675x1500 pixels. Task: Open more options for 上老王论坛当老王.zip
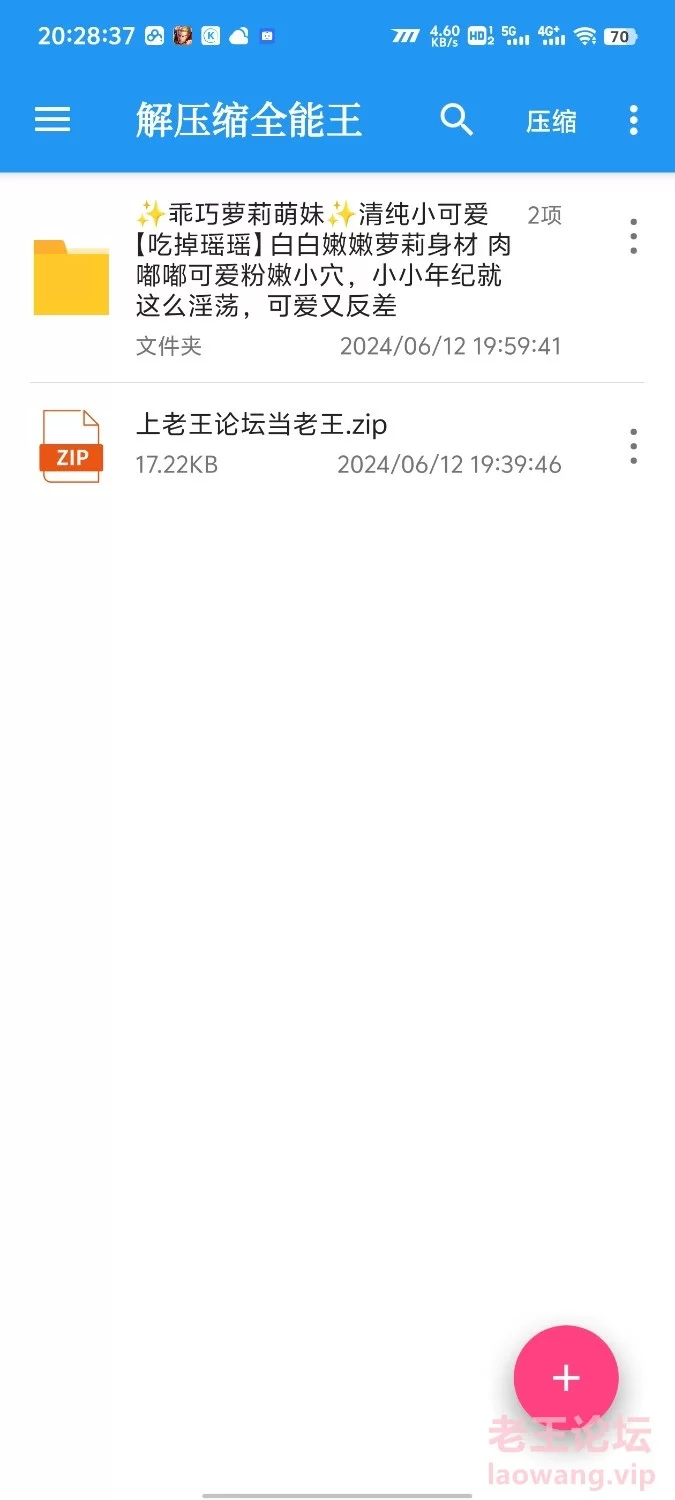point(633,446)
